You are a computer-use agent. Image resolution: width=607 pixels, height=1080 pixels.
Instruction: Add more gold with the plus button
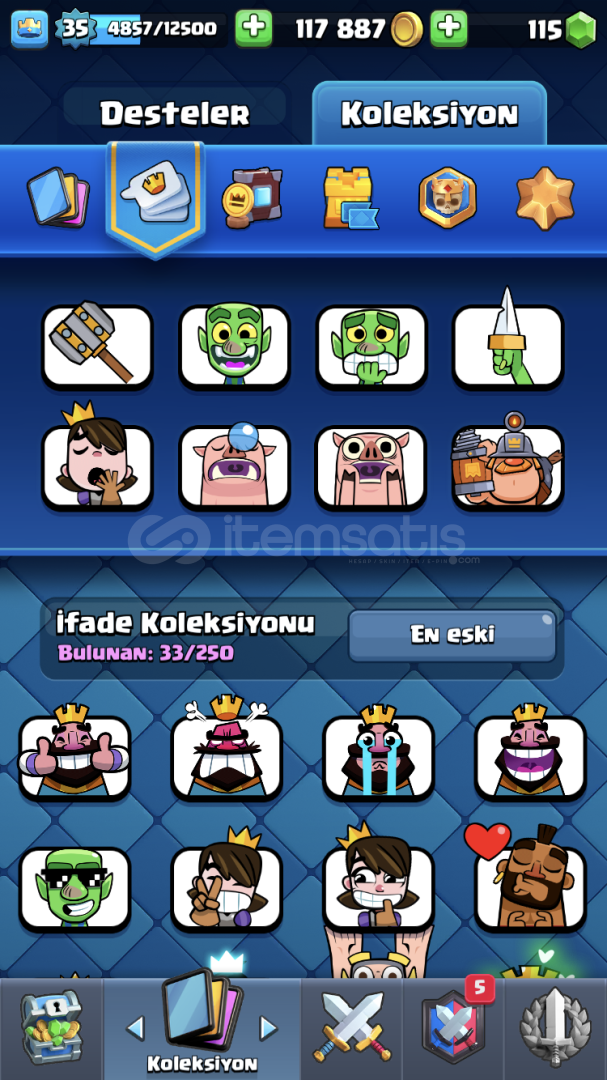click(449, 29)
